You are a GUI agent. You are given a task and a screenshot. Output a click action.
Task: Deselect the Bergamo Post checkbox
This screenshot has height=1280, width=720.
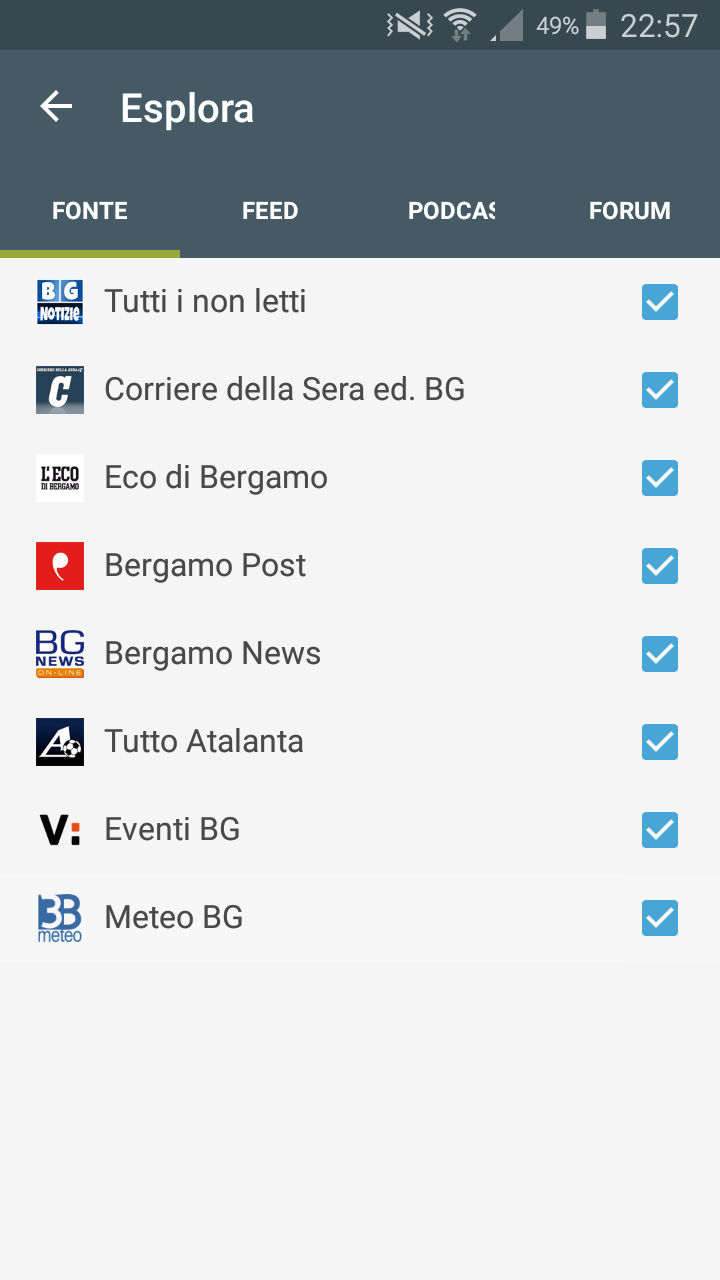[x=660, y=566]
